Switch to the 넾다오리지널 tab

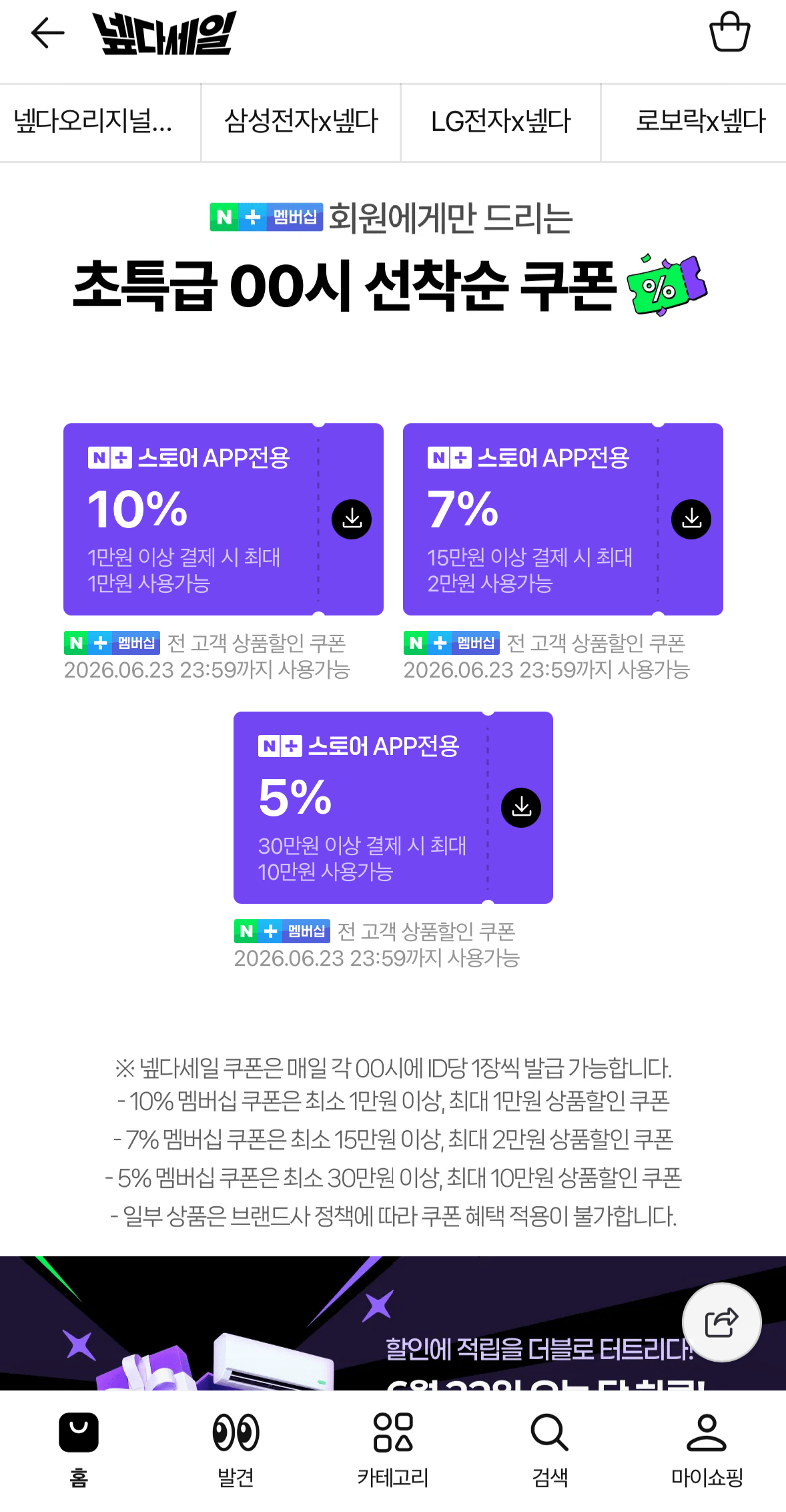pyautogui.click(x=100, y=122)
